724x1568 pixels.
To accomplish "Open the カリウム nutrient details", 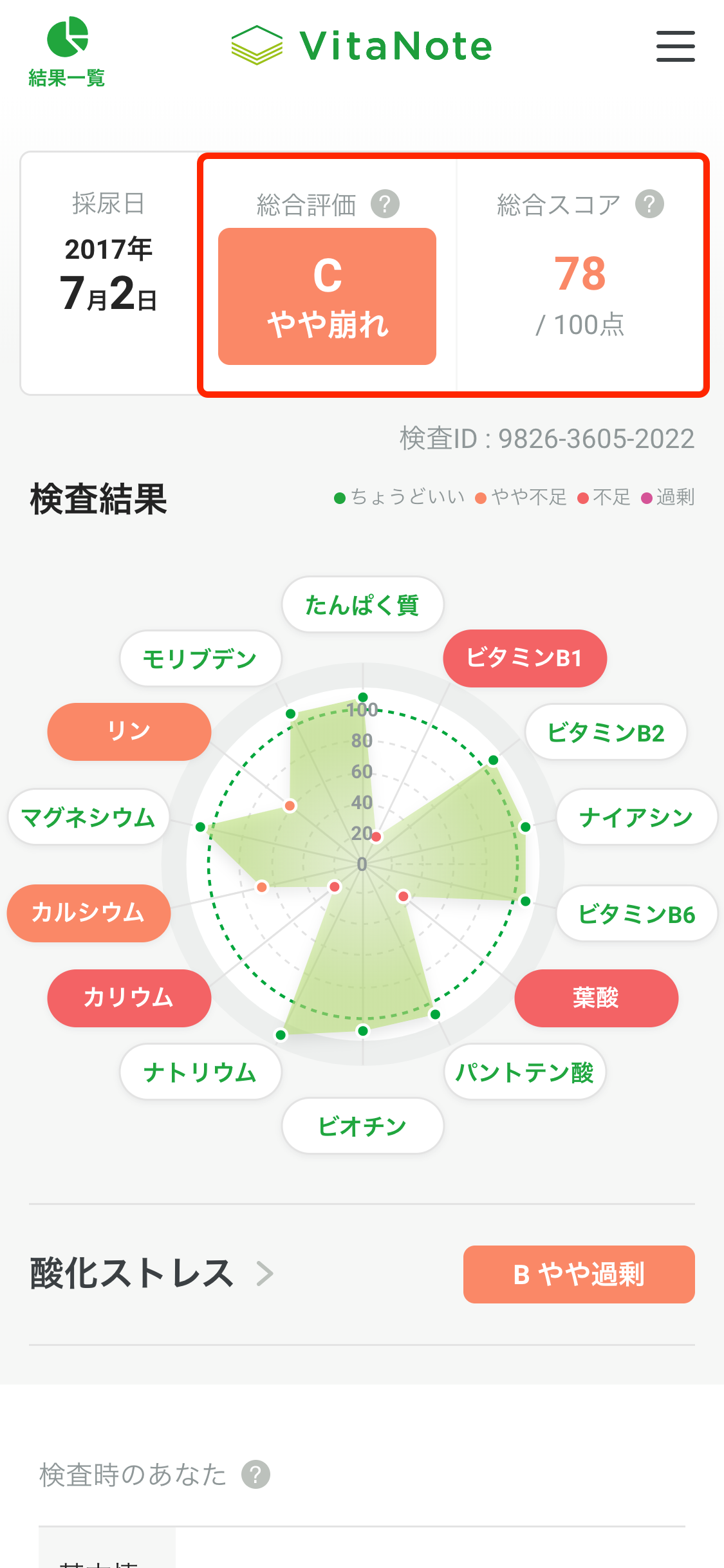I will pyautogui.click(x=129, y=998).
